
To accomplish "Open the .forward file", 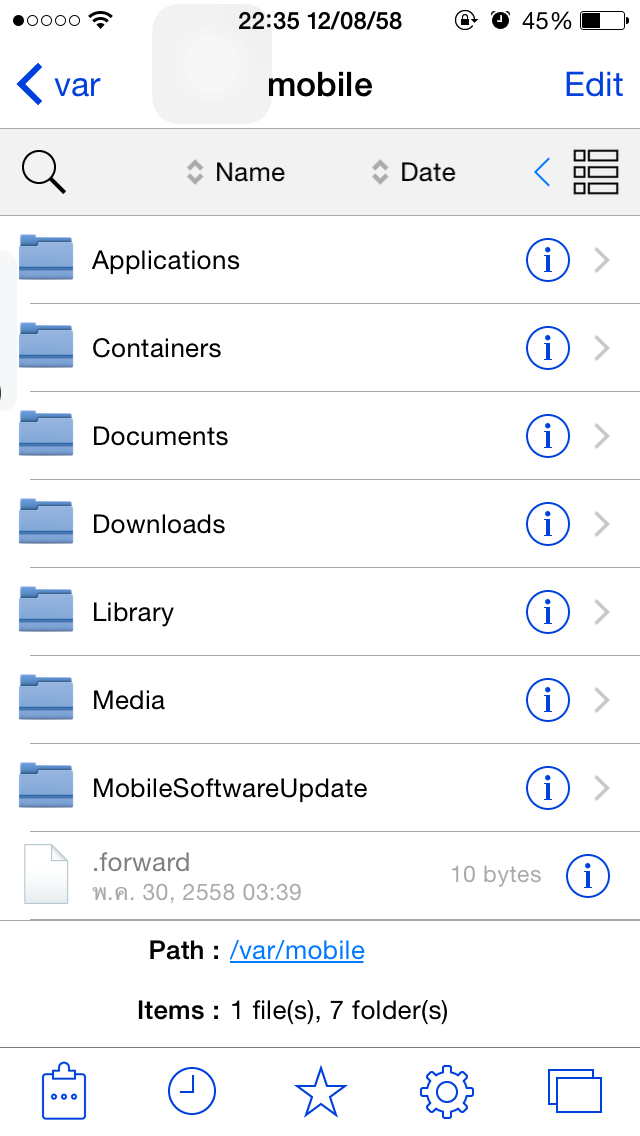I will tap(140, 874).
